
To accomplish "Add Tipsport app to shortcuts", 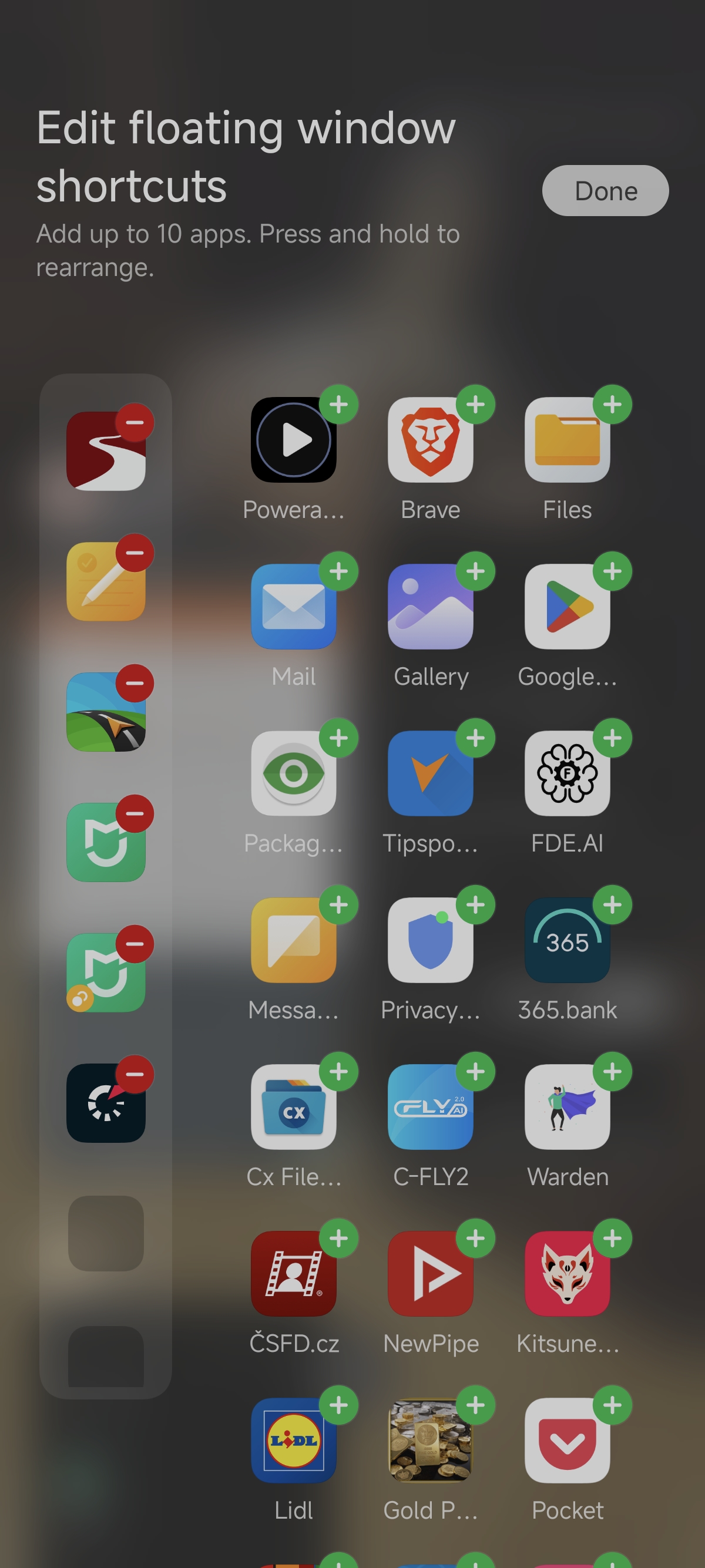I will [475, 738].
